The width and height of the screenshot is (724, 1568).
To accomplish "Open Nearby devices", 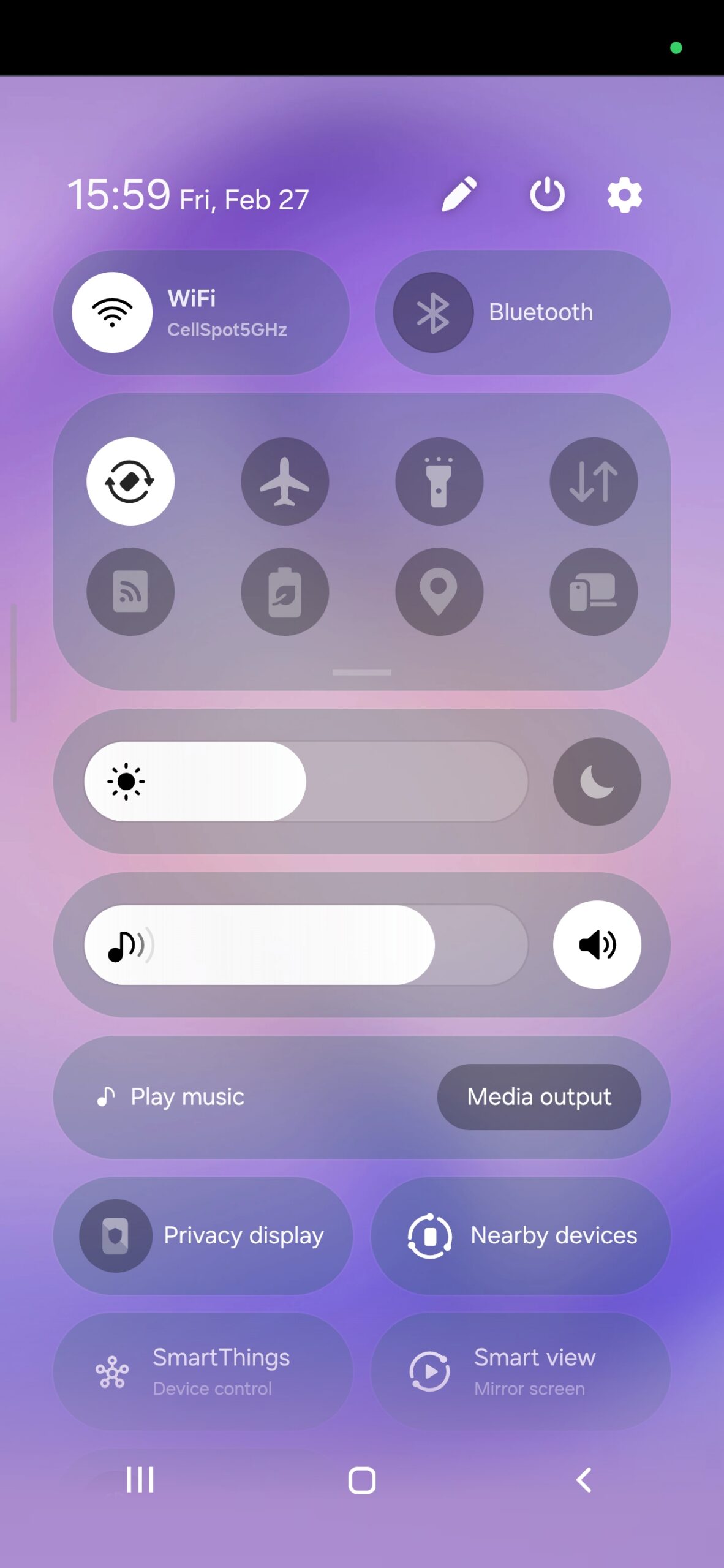I will click(520, 1235).
